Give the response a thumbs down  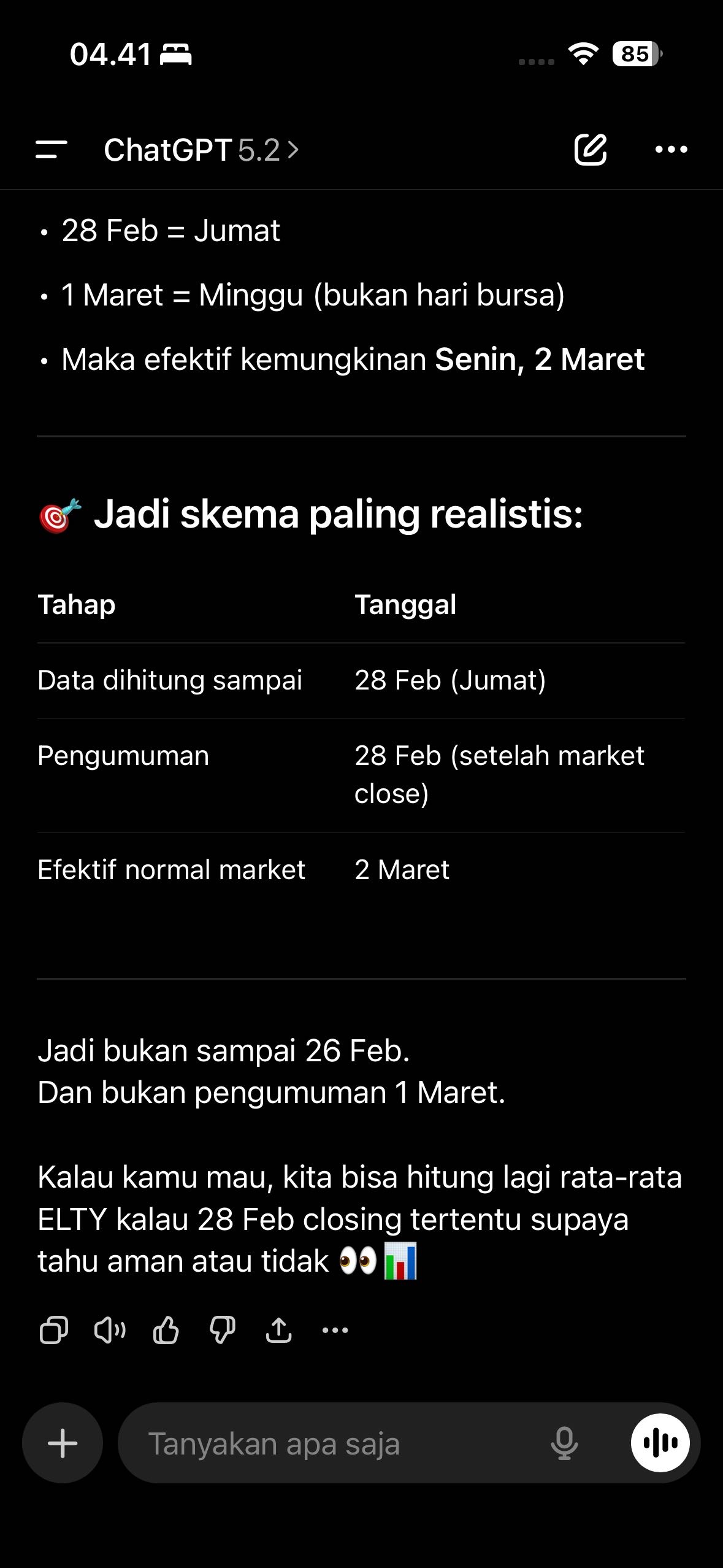(x=223, y=1330)
